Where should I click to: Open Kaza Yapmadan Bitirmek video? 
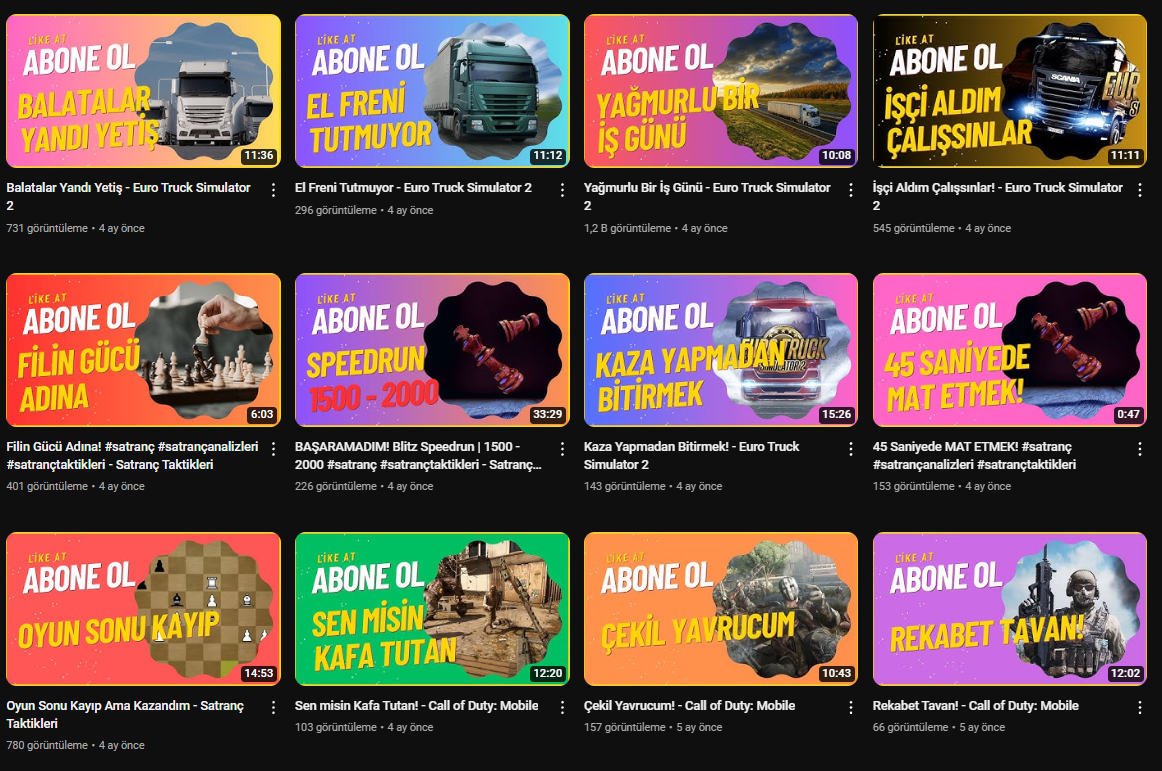pos(721,350)
